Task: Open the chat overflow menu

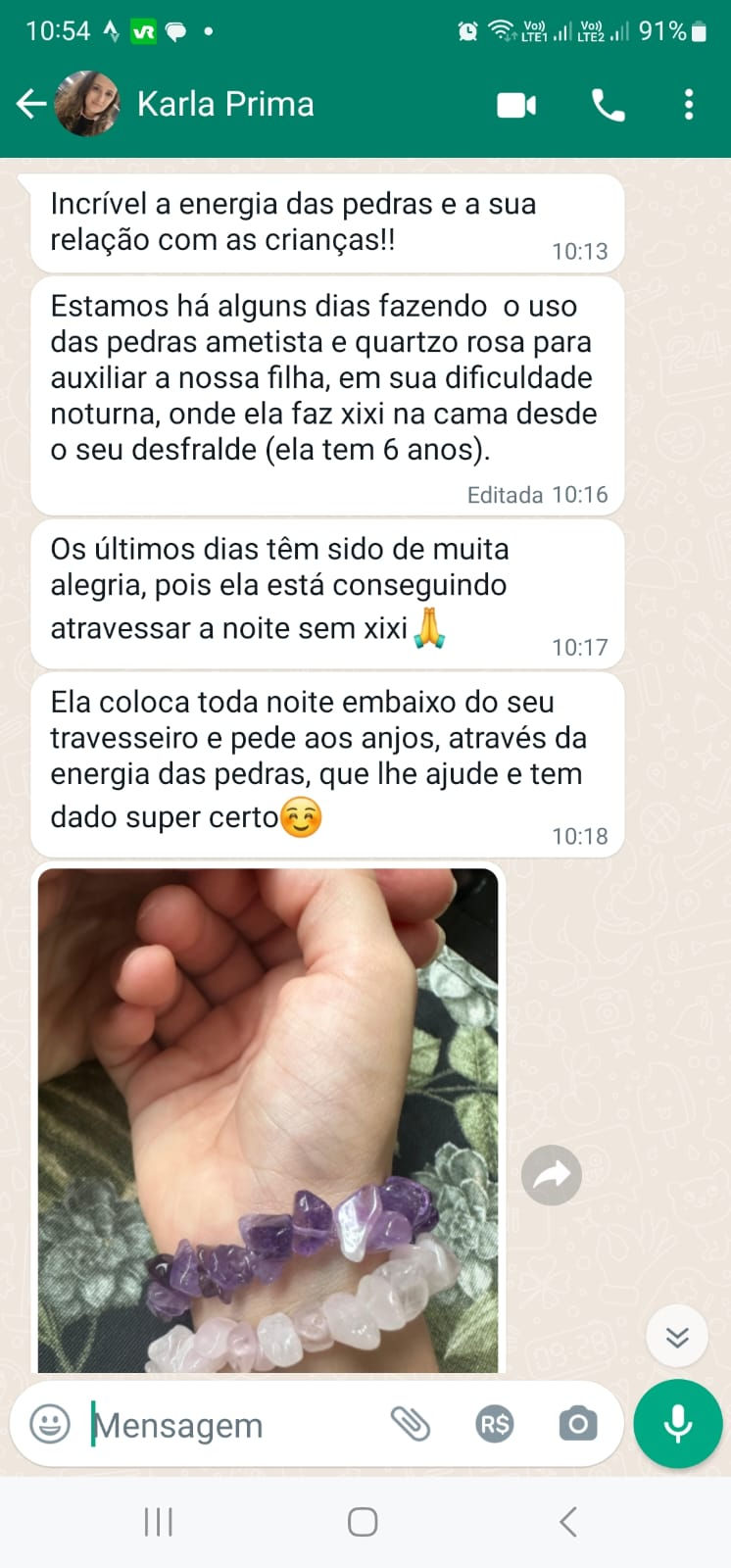Action: [689, 105]
